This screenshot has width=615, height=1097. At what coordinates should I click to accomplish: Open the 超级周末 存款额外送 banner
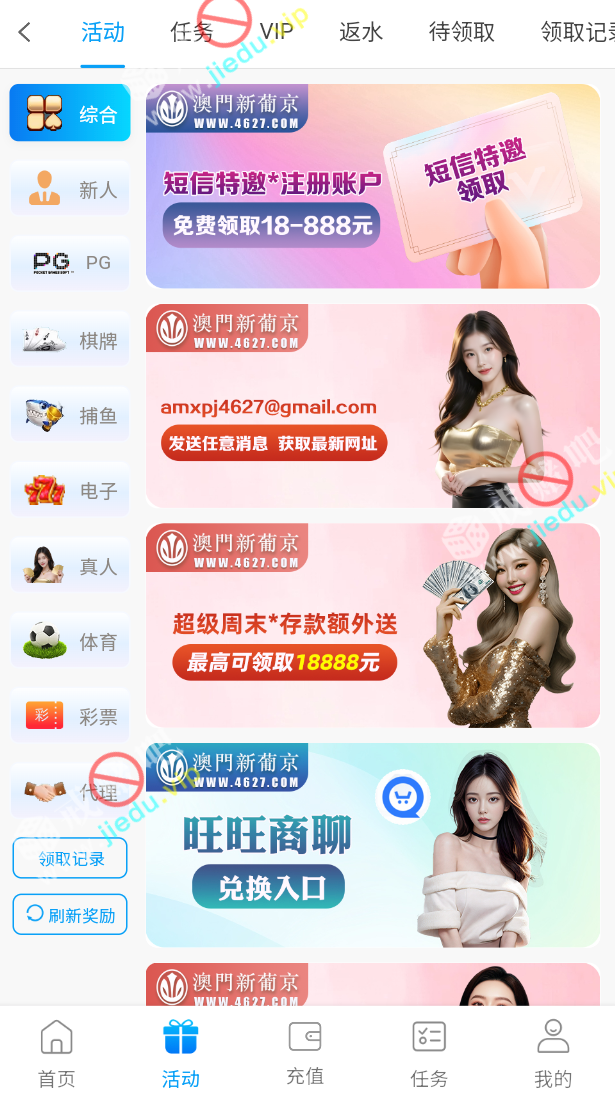(372, 625)
